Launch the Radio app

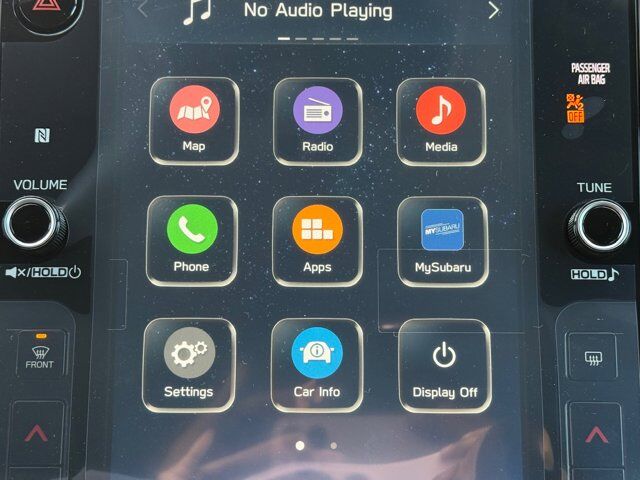[318, 120]
